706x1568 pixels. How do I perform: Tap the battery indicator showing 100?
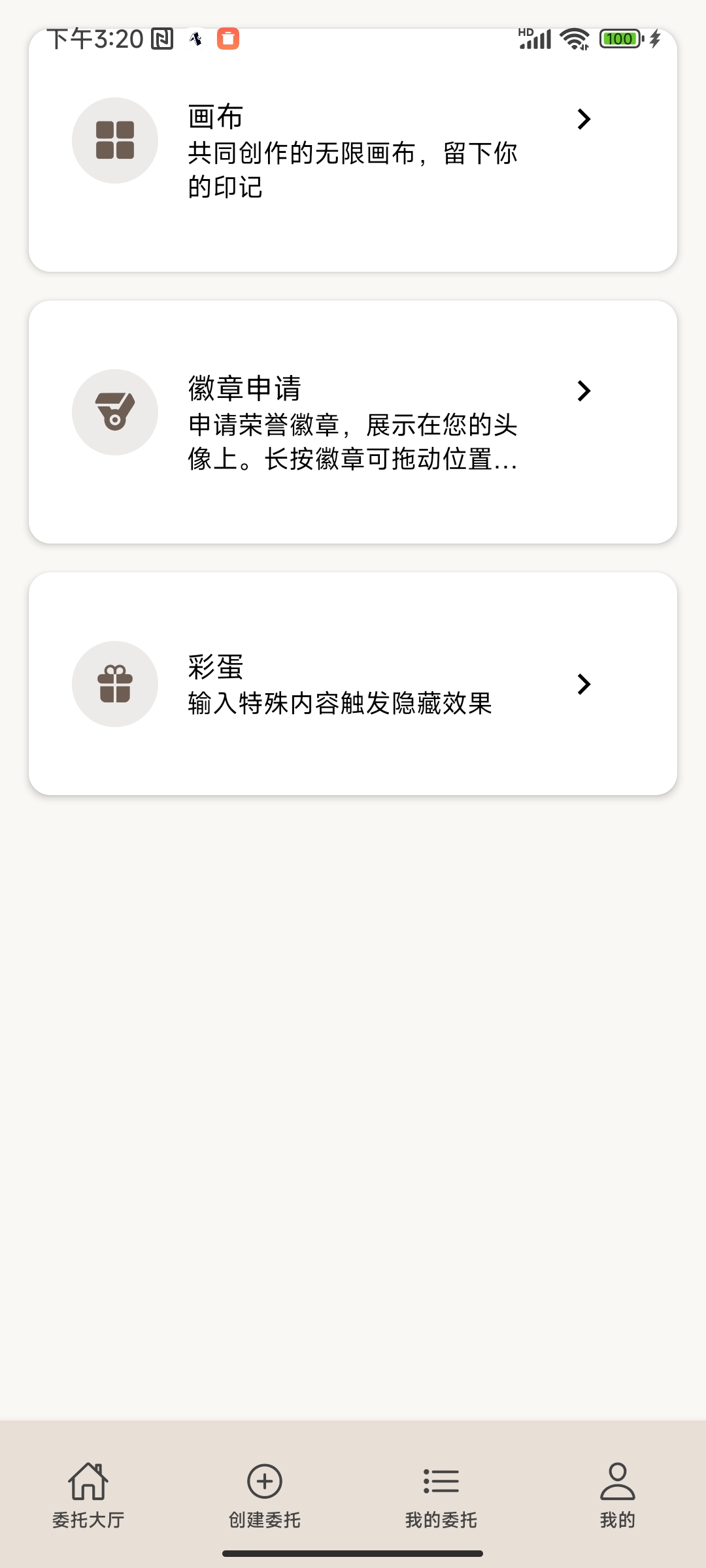coord(618,39)
